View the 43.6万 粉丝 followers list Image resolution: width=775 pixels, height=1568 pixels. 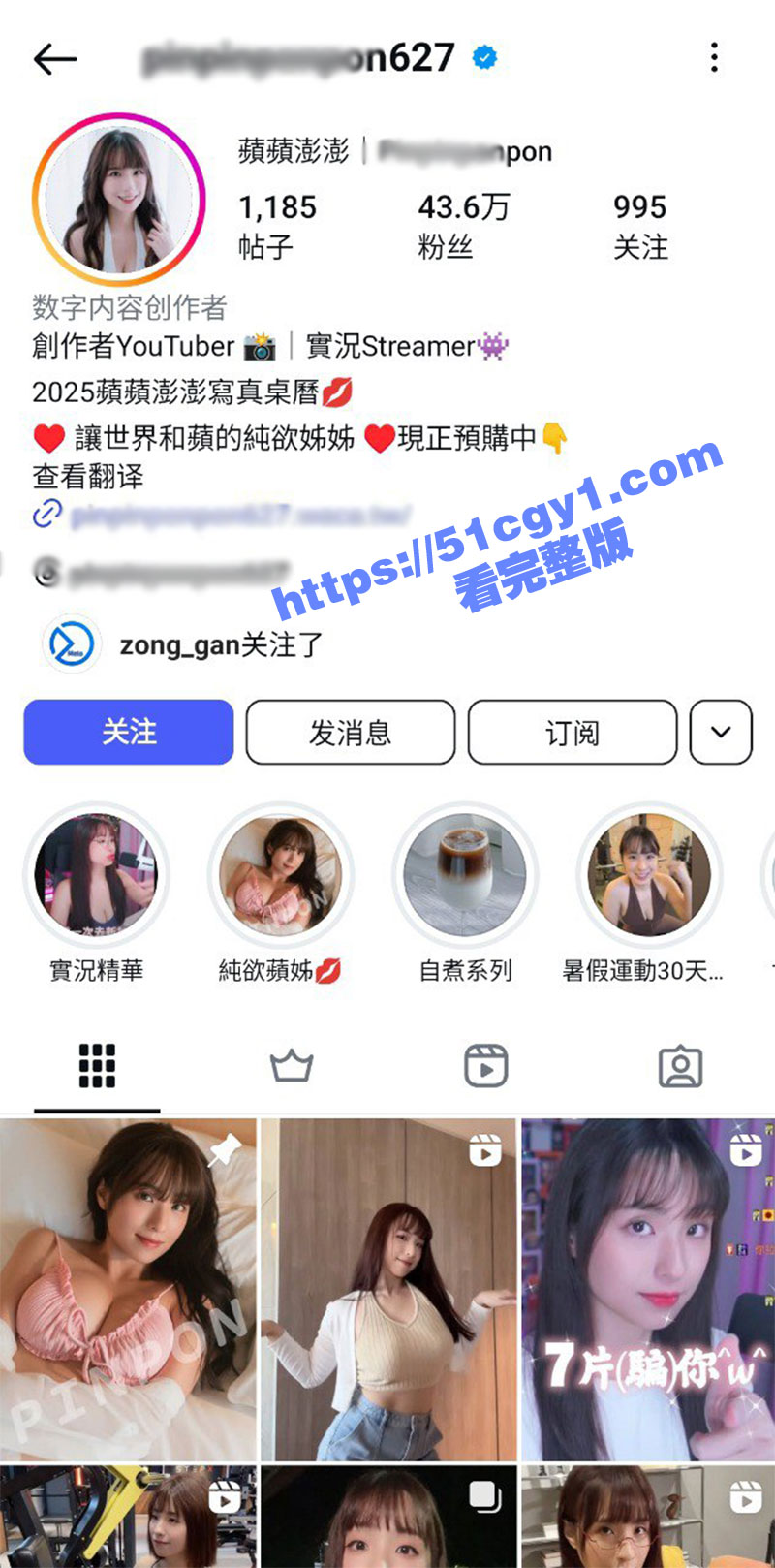click(x=463, y=225)
